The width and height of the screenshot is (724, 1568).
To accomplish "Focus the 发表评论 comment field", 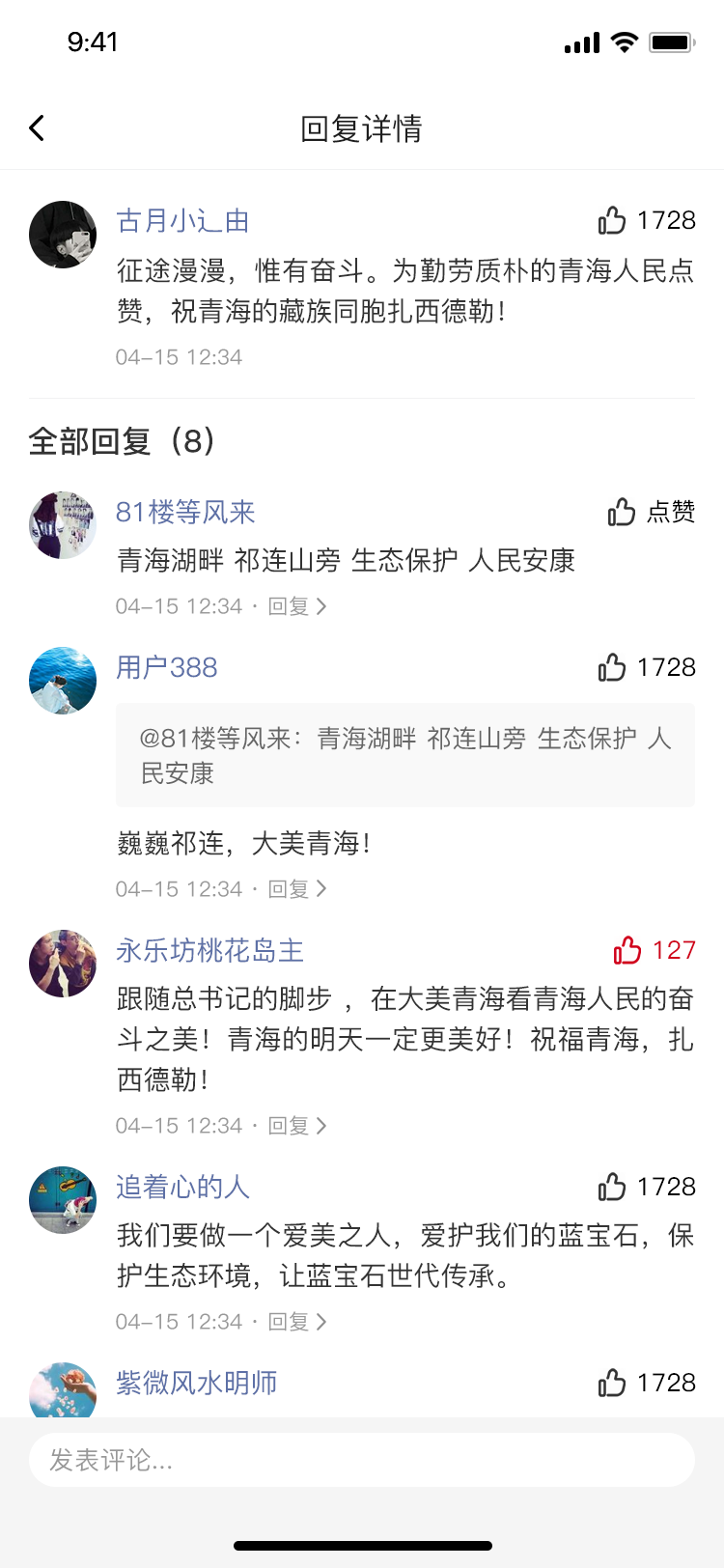I will 362,1460.
